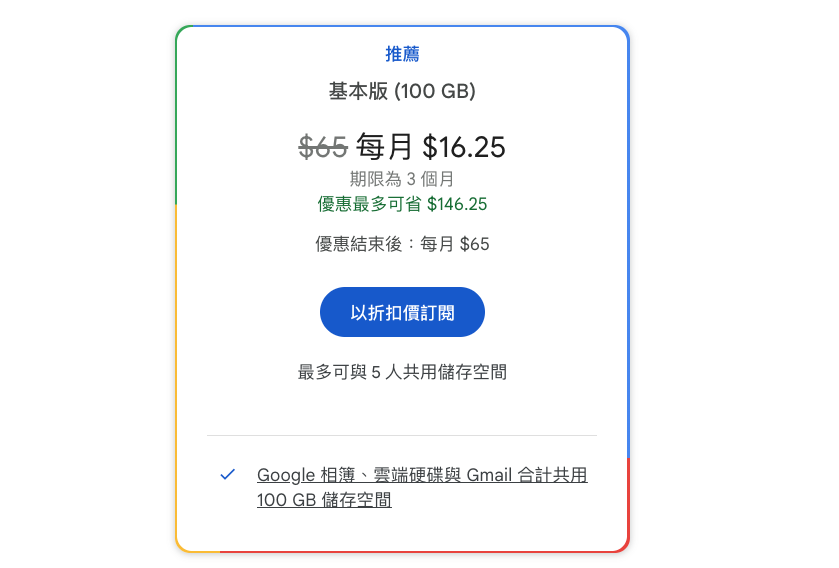Tap the 以折扣價訂閱 subscribe button
The width and height of the screenshot is (839, 568).
402,312
